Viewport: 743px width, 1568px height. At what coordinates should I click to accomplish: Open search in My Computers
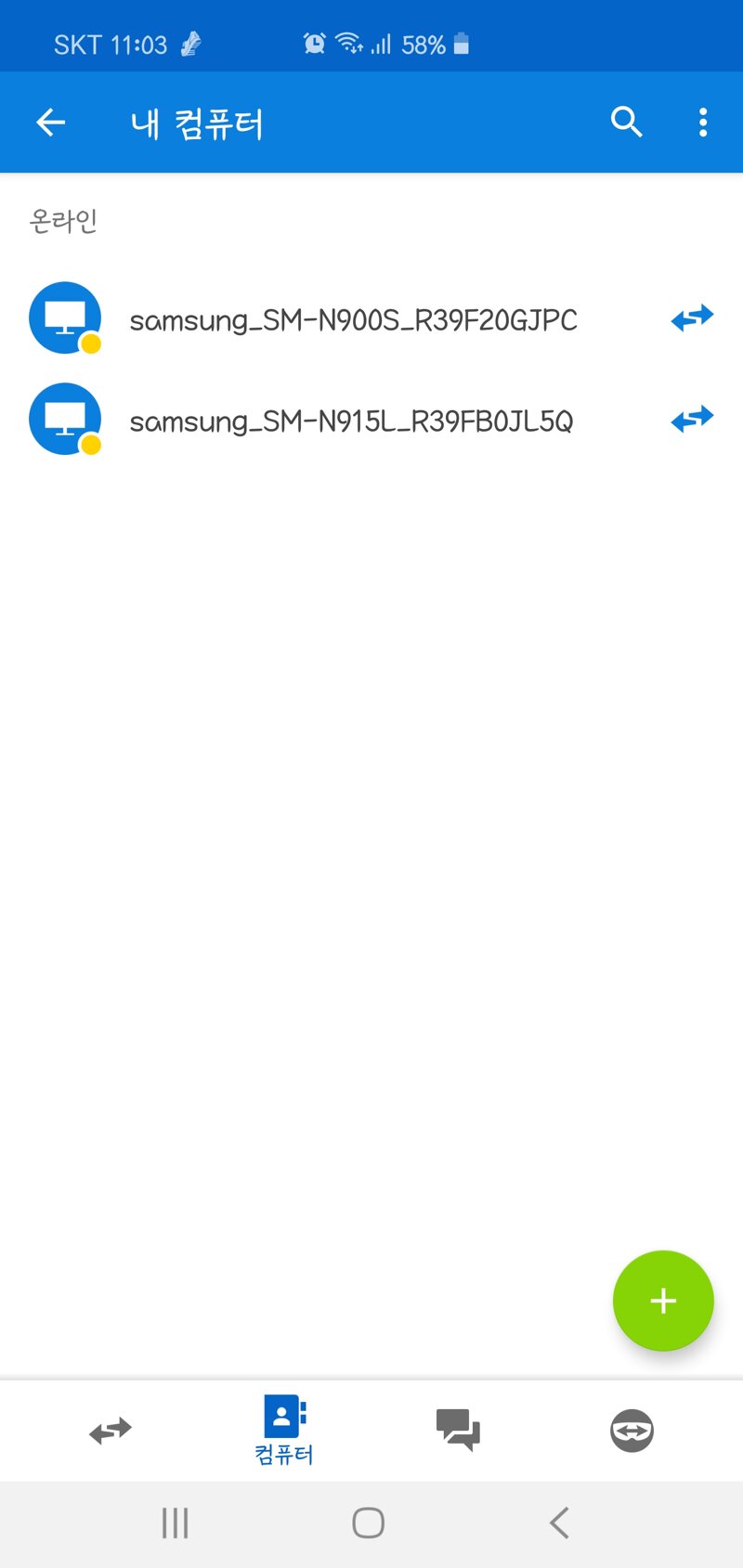pos(627,122)
